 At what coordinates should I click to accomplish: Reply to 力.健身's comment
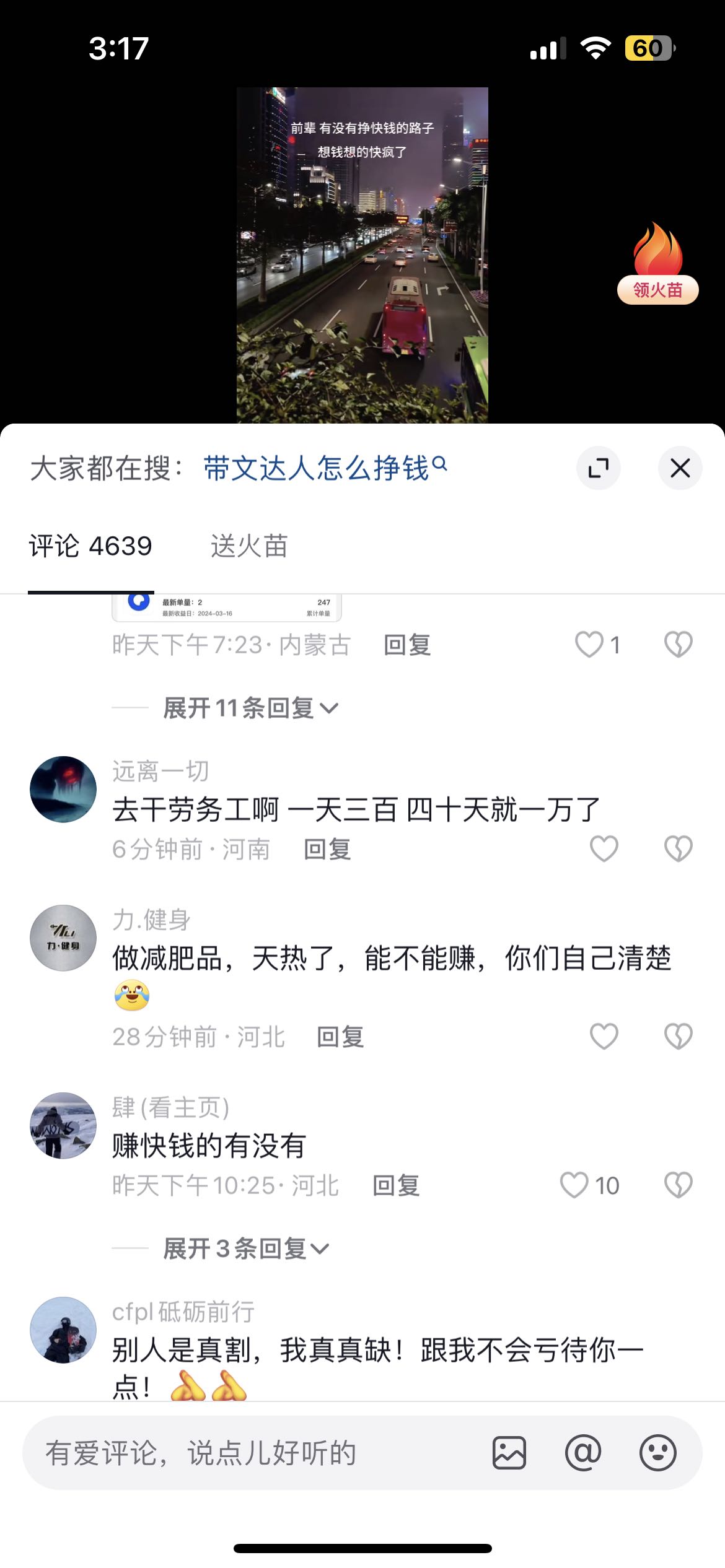pos(340,1037)
